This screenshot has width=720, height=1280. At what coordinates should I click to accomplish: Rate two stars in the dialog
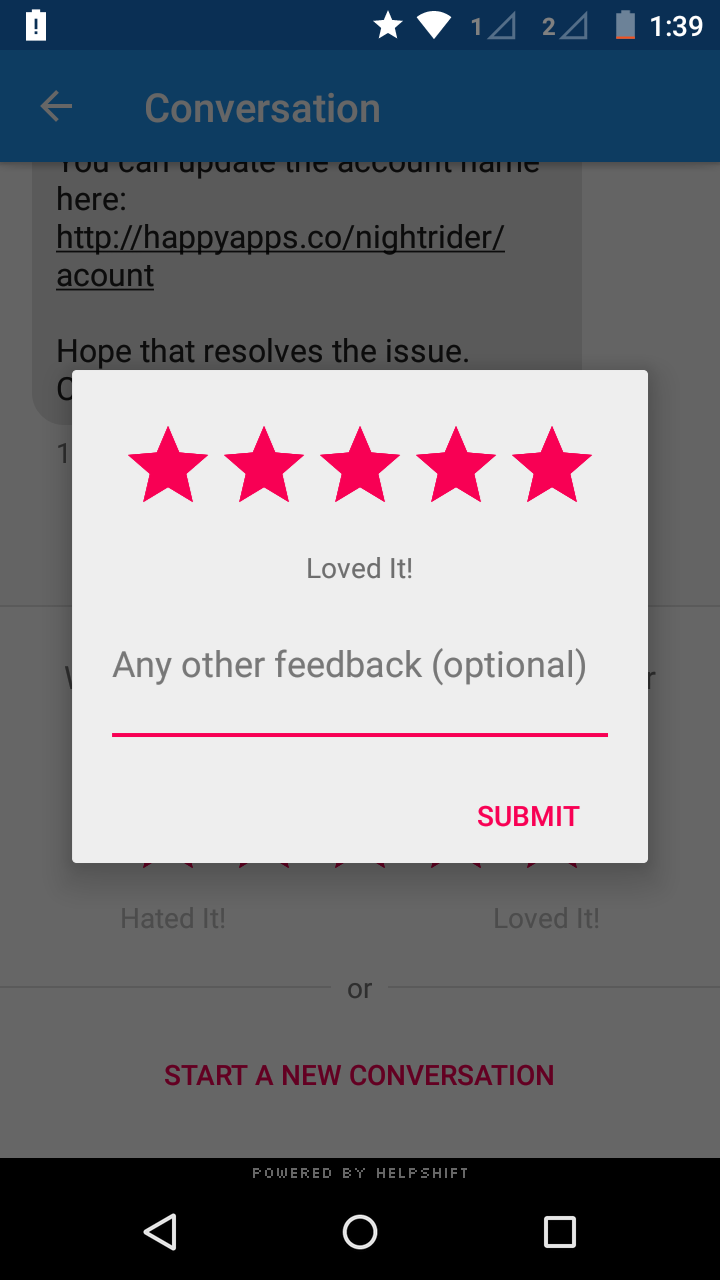pyautogui.click(x=264, y=465)
